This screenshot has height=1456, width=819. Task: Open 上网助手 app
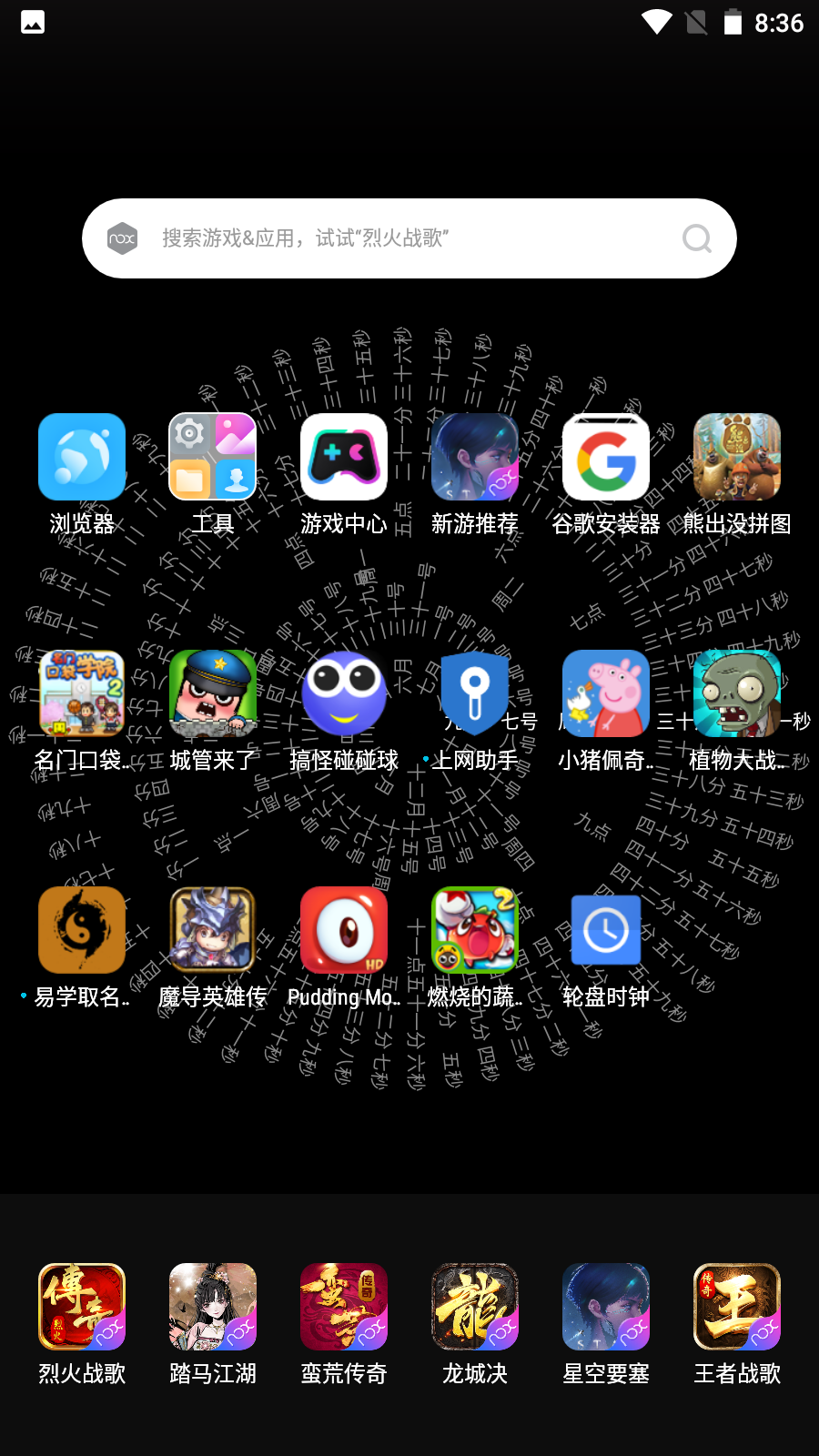[475, 694]
